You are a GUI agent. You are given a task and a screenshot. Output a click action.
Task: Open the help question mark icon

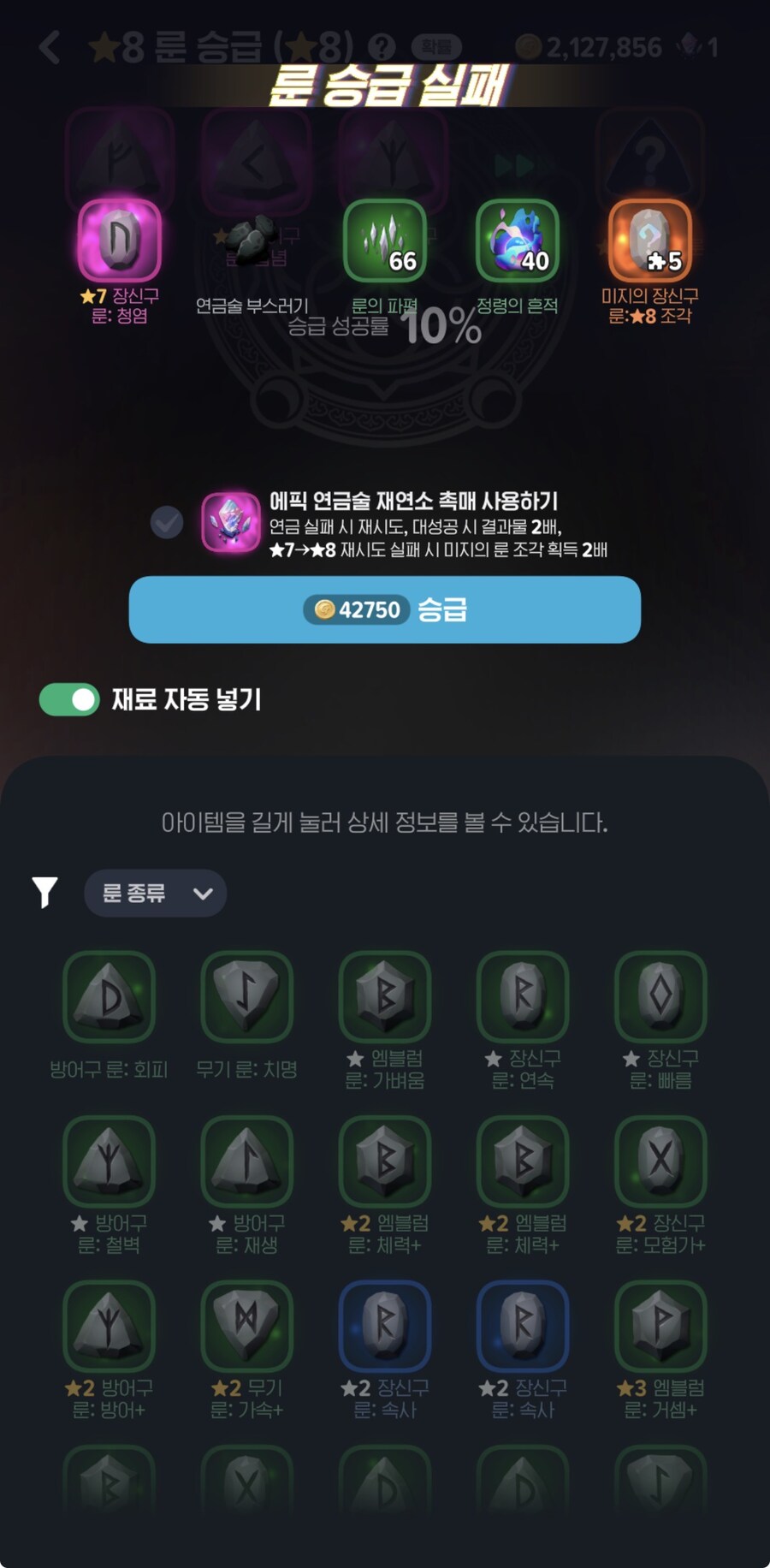pyautogui.click(x=382, y=47)
